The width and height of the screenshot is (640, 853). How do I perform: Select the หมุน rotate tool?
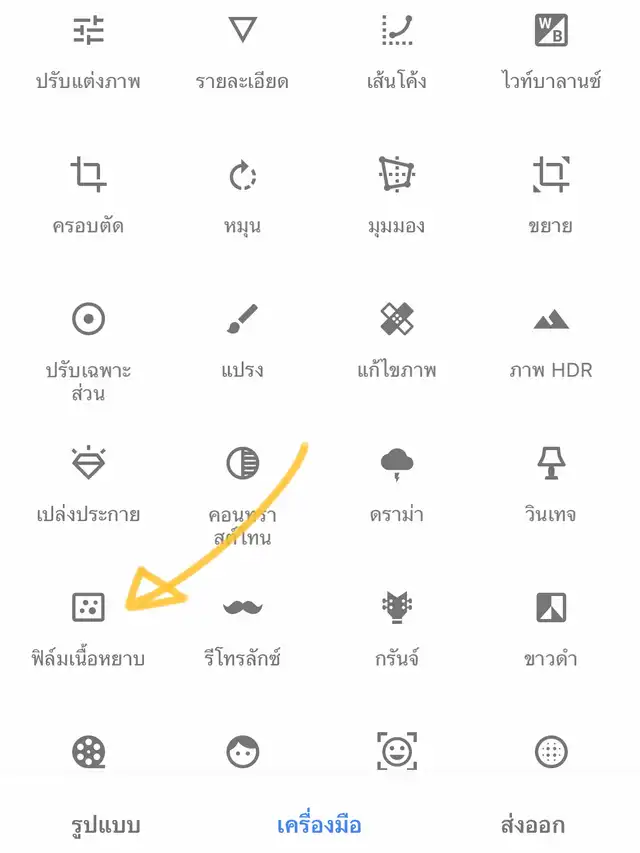pyautogui.click(x=242, y=194)
